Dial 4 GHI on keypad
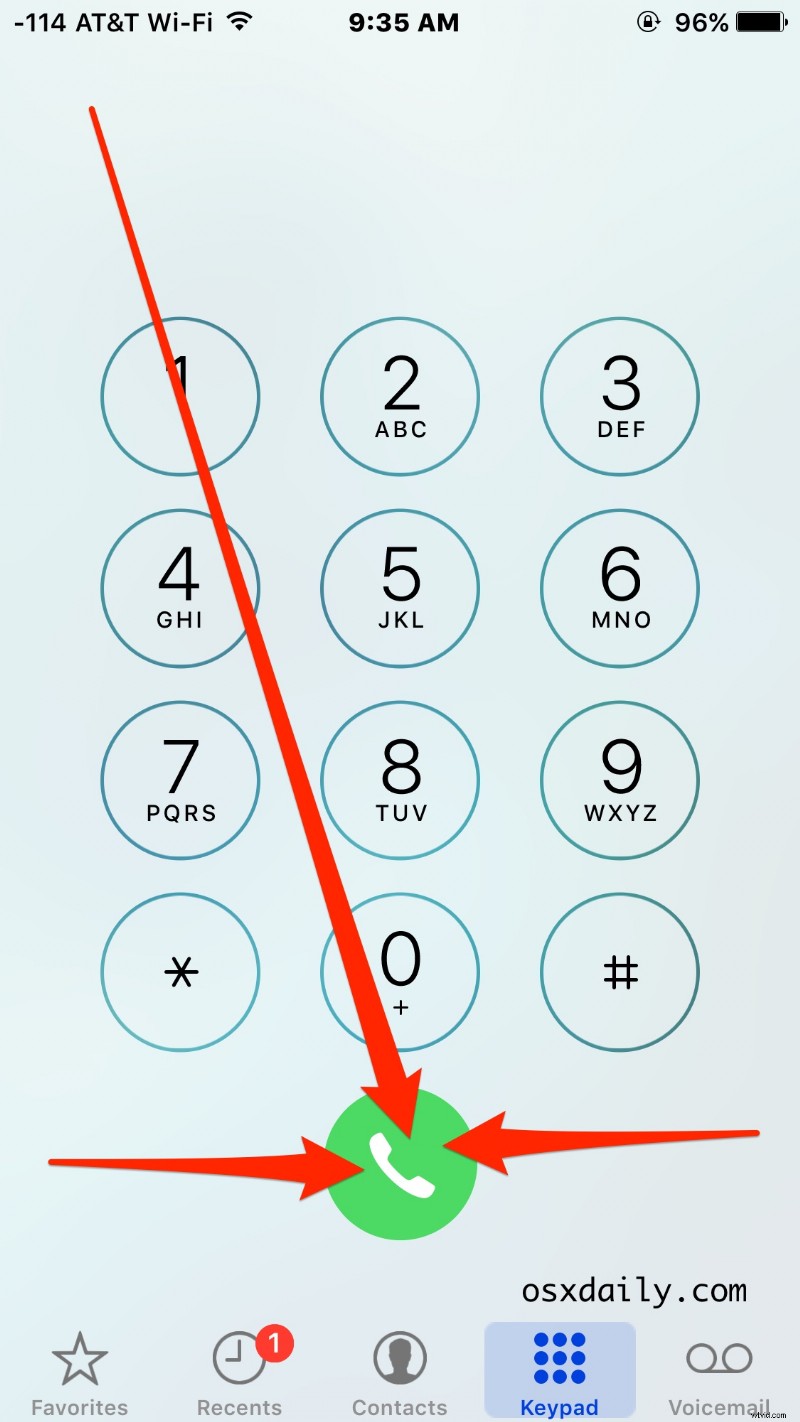The image size is (800, 1422). [180, 588]
